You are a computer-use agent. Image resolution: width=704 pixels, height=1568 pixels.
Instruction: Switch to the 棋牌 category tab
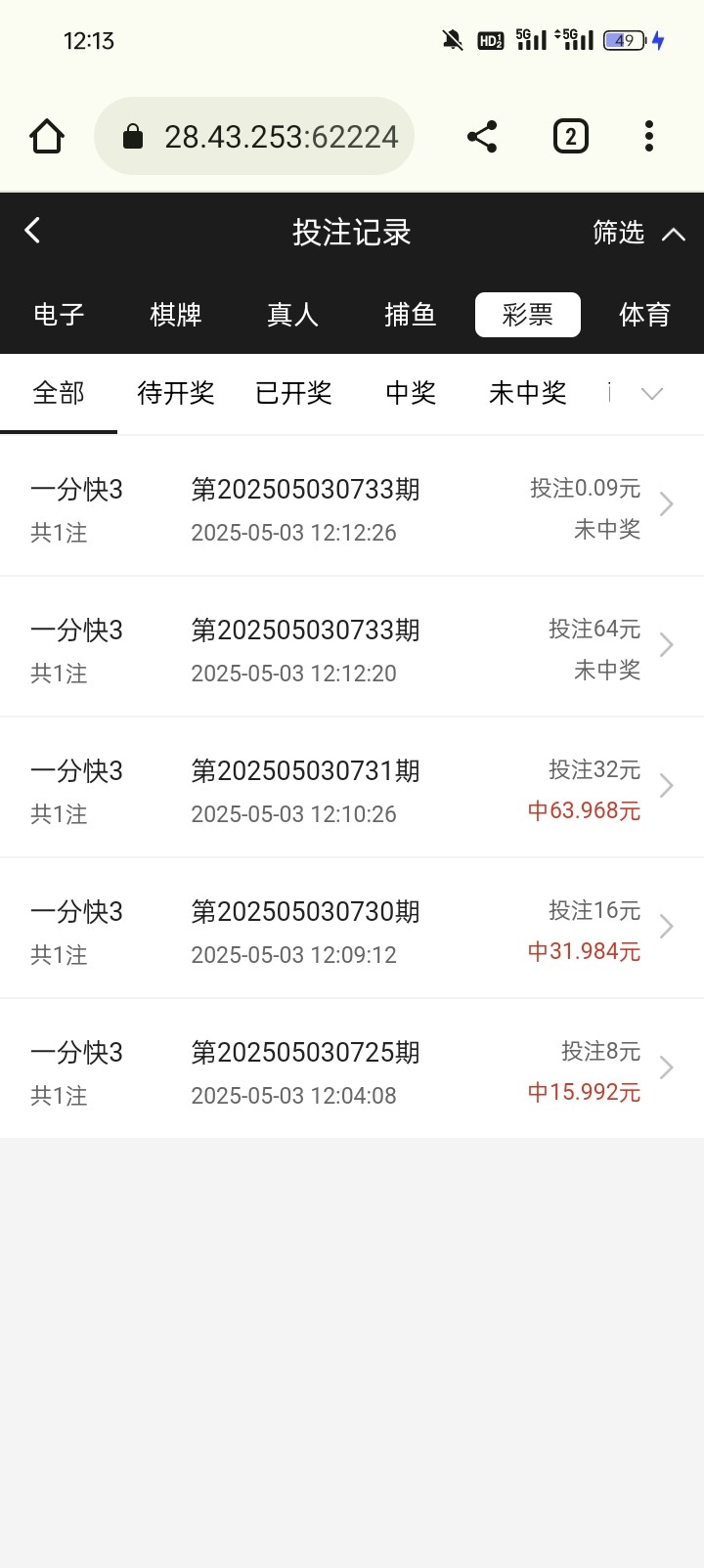[176, 315]
